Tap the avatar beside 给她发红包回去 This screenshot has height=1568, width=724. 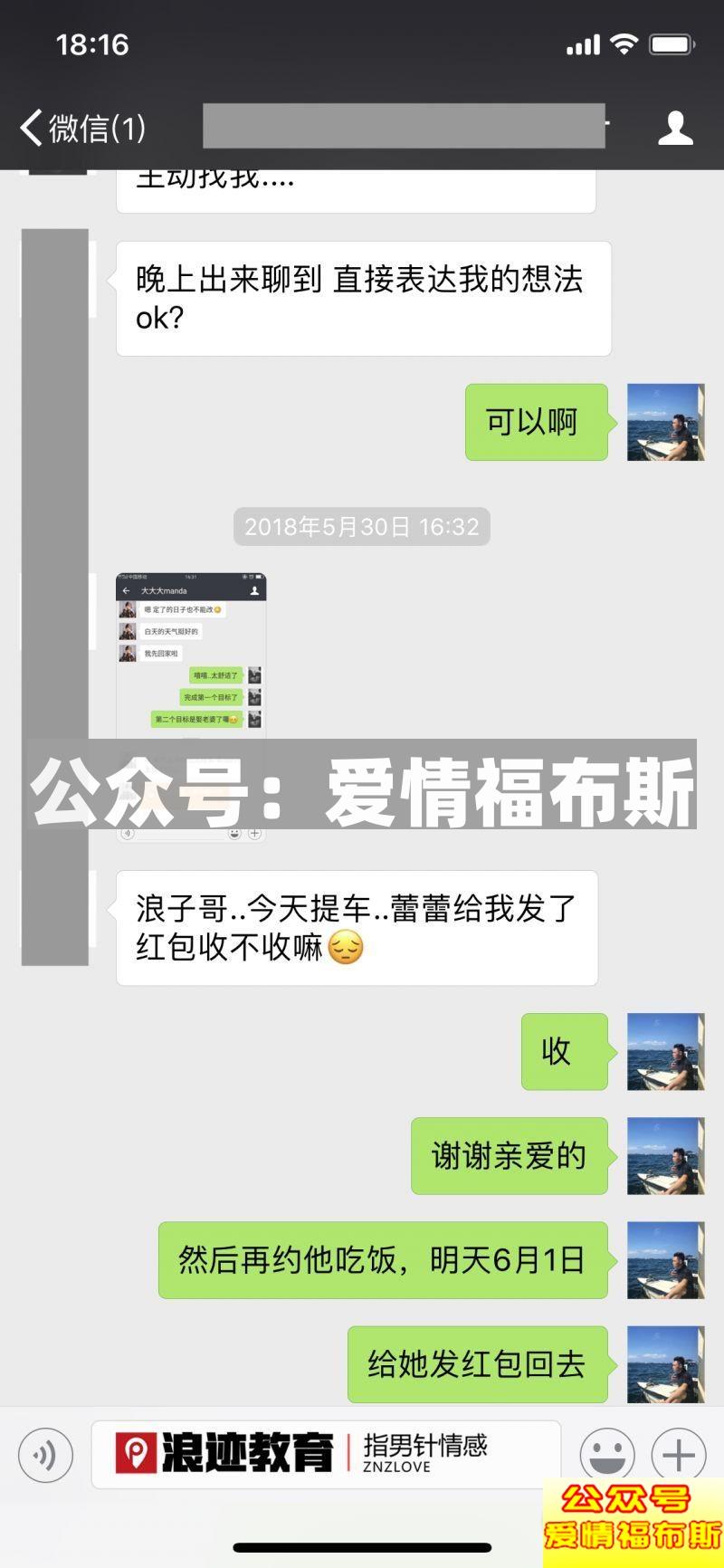pos(666,1365)
